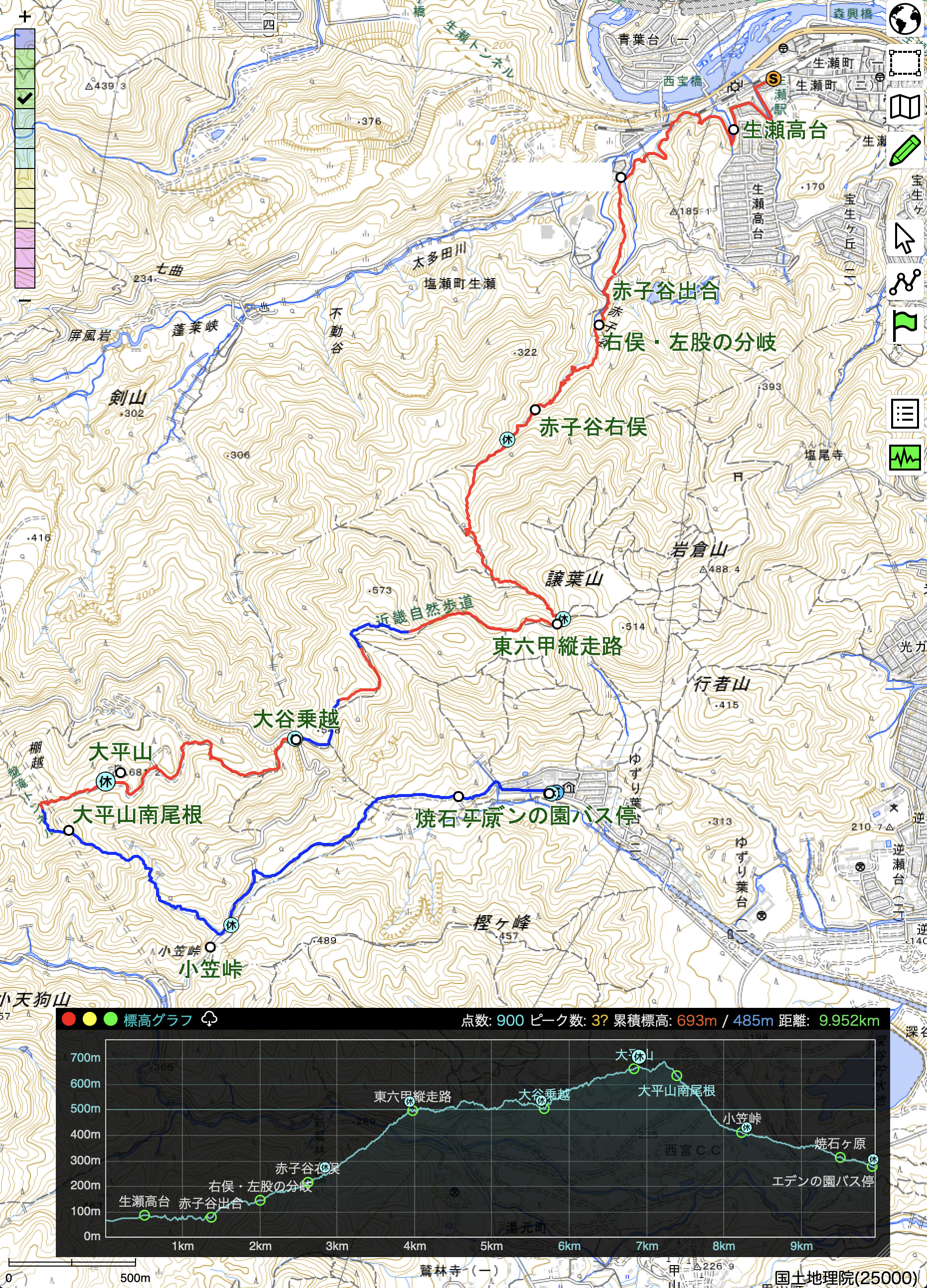
Task: Select the route polyline tool
Action: [x=904, y=282]
